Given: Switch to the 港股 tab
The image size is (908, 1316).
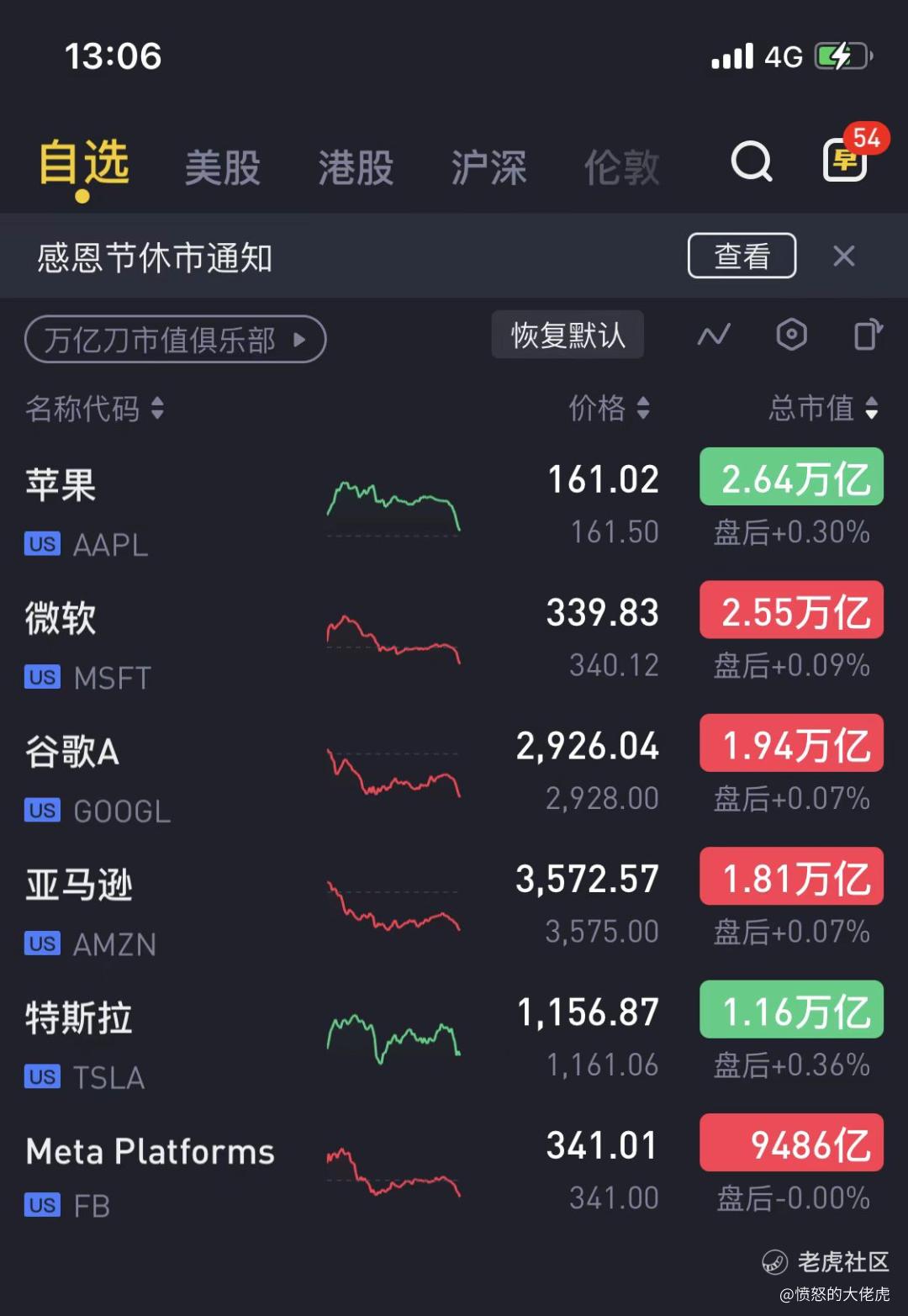Looking at the screenshot, I should pyautogui.click(x=356, y=166).
